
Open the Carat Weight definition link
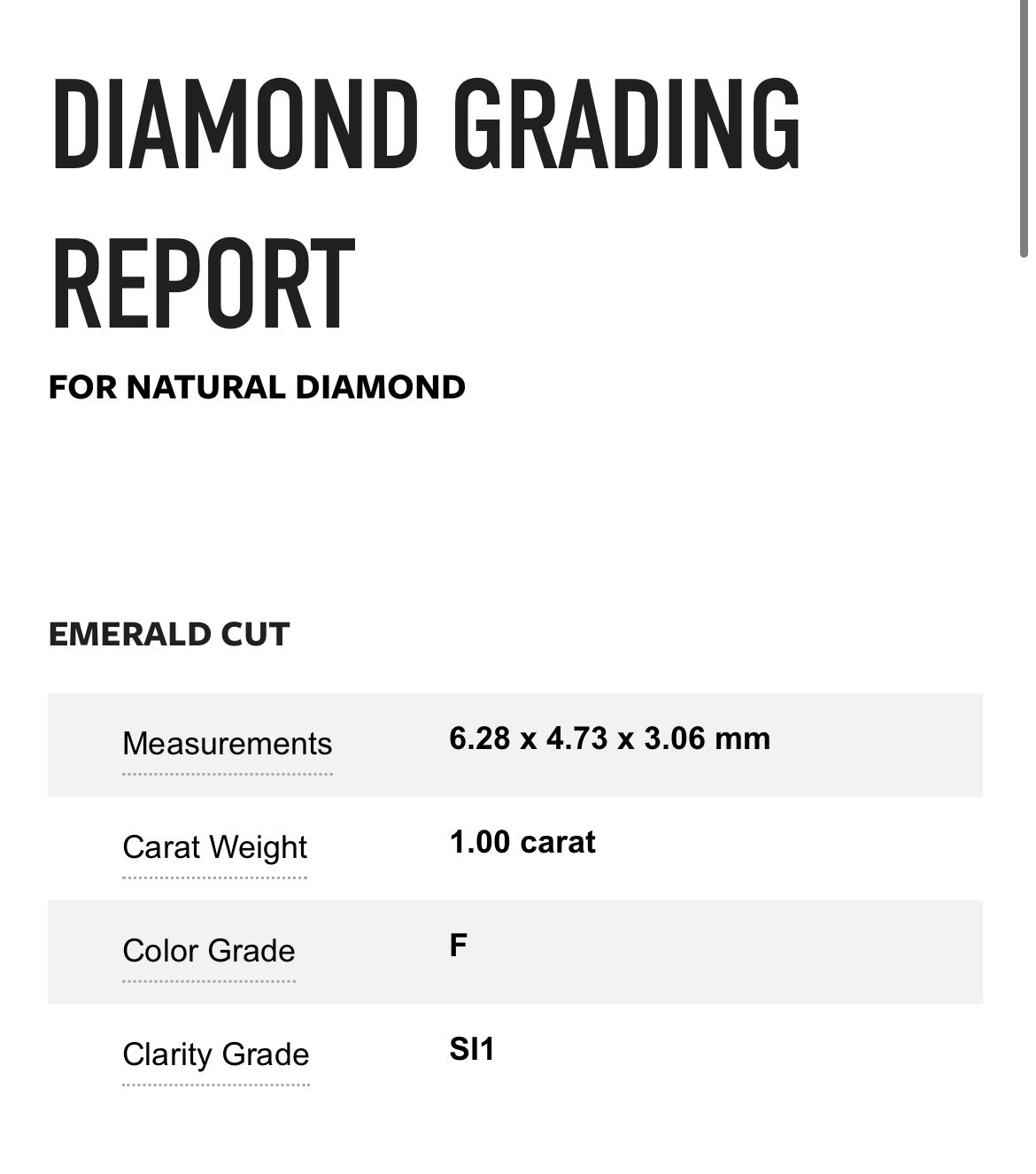pyautogui.click(x=214, y=847)
